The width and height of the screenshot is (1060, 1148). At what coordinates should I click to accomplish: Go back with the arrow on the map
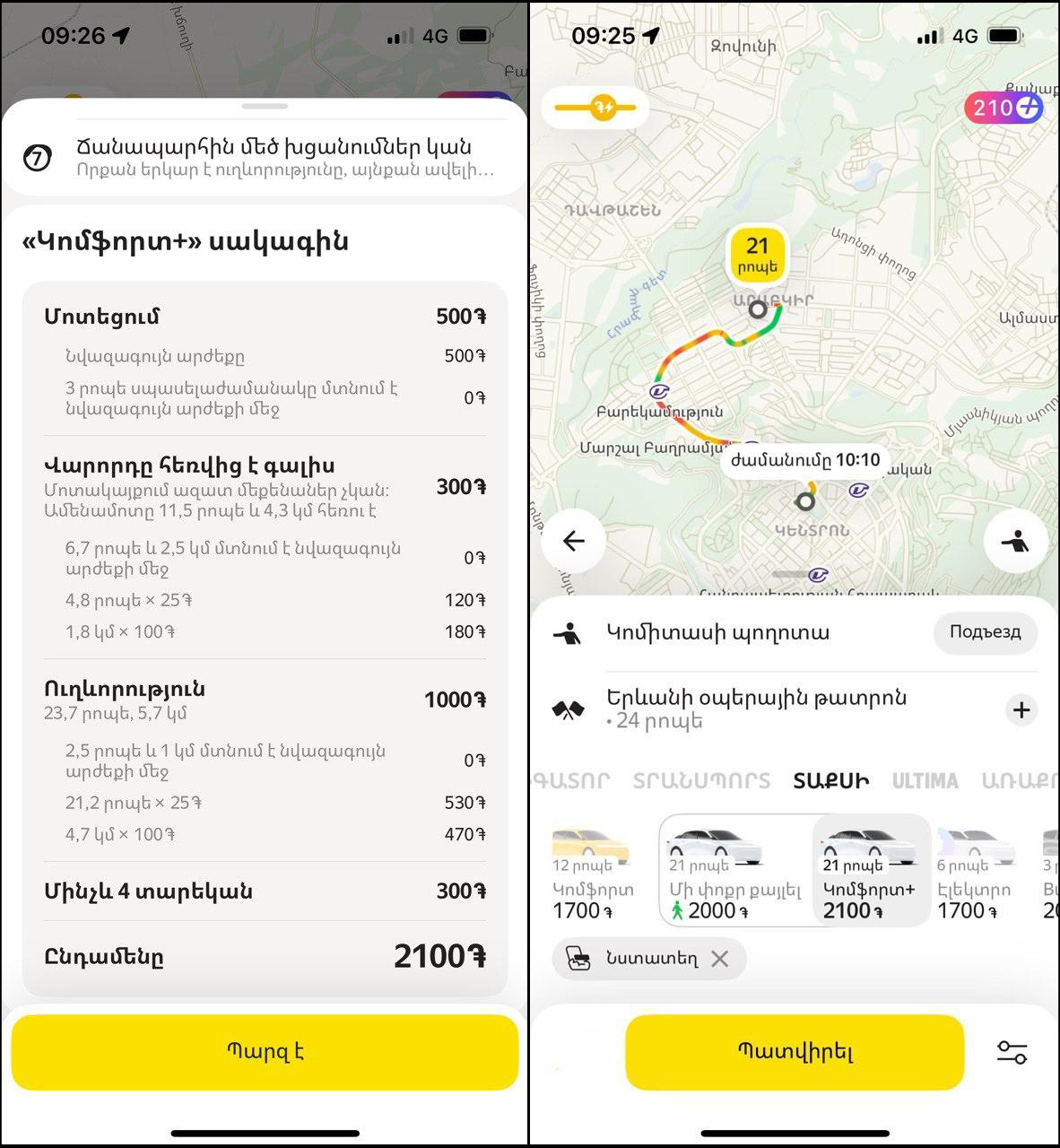573,540
